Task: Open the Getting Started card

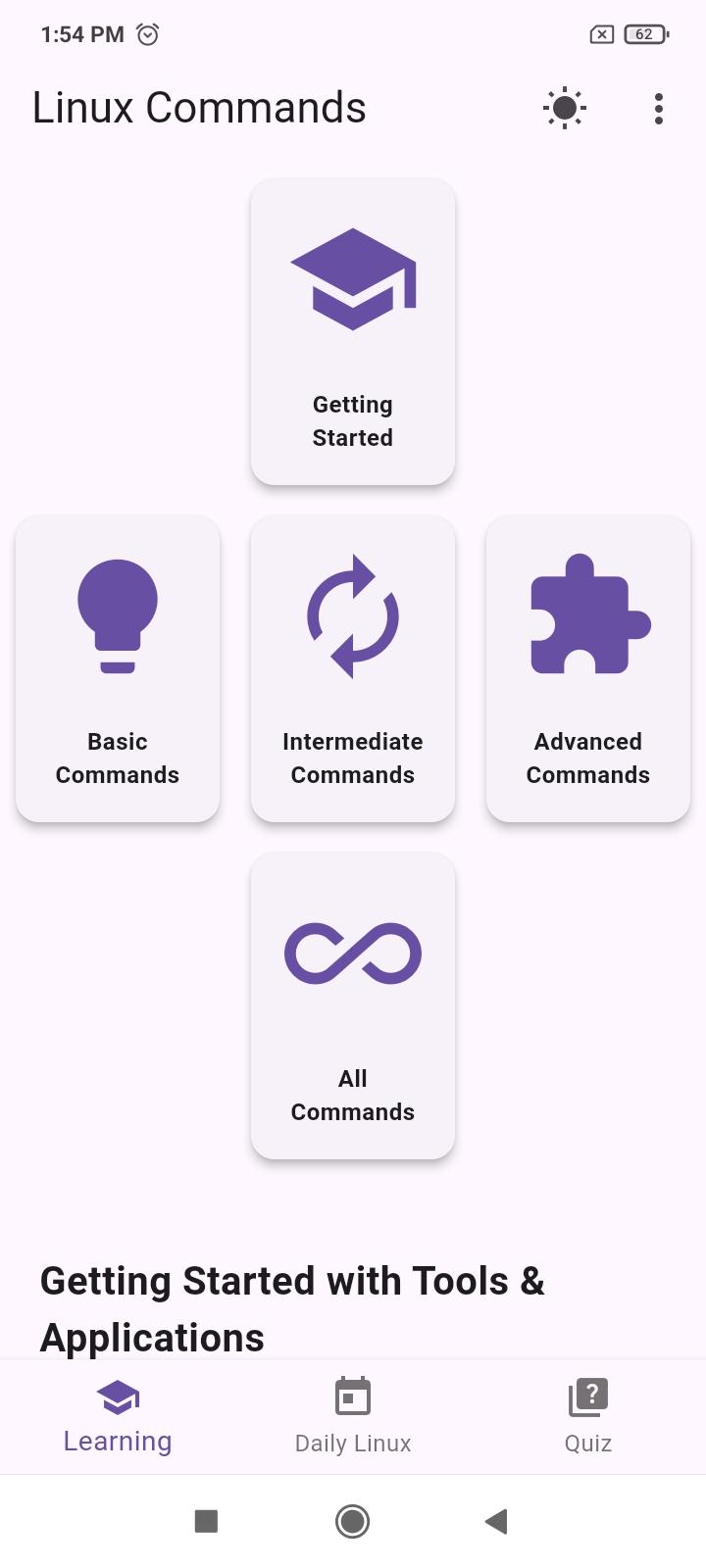Action: pos(353,331)
